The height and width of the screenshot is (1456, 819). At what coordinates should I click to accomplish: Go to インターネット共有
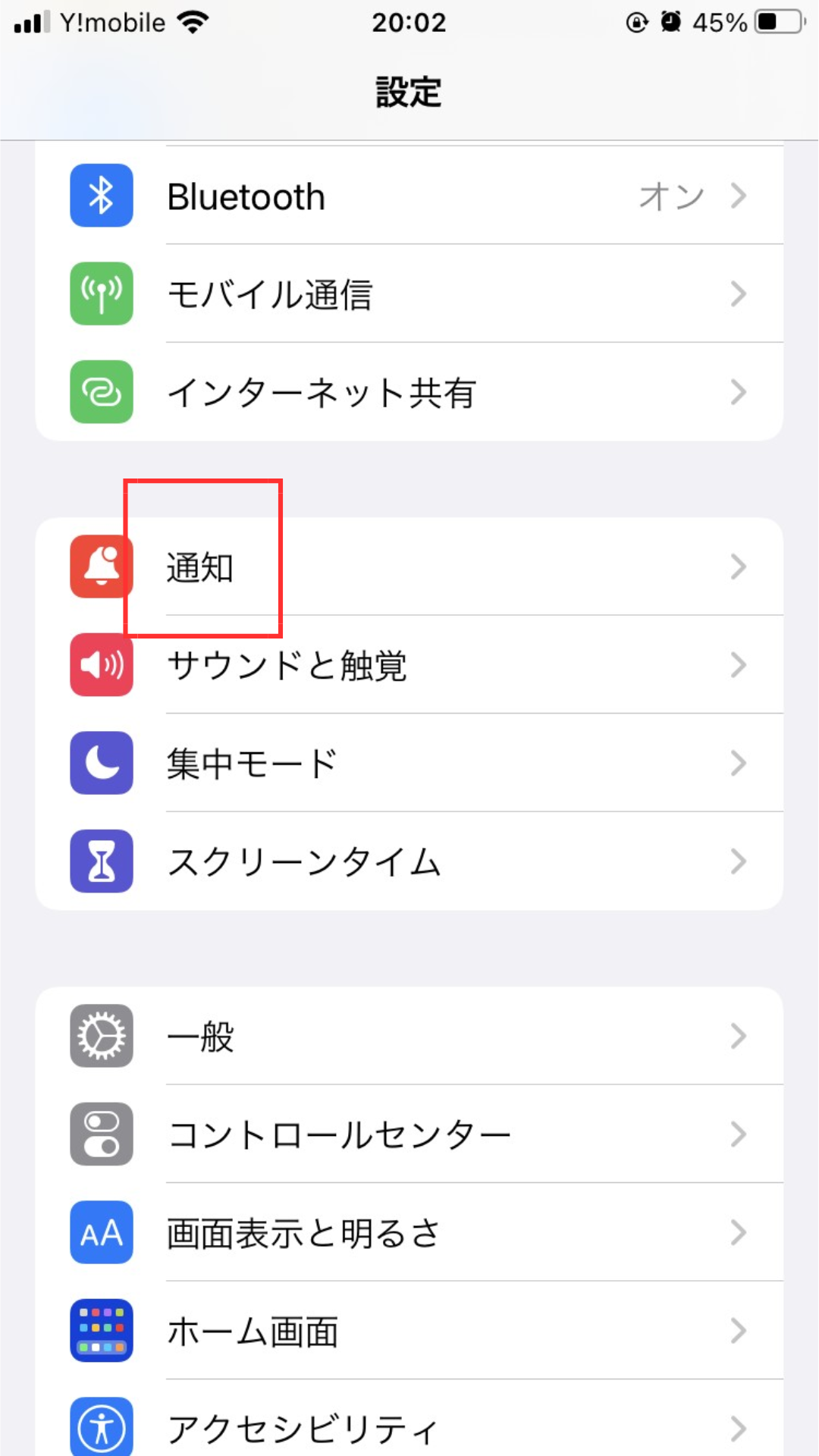click(409, 393)
